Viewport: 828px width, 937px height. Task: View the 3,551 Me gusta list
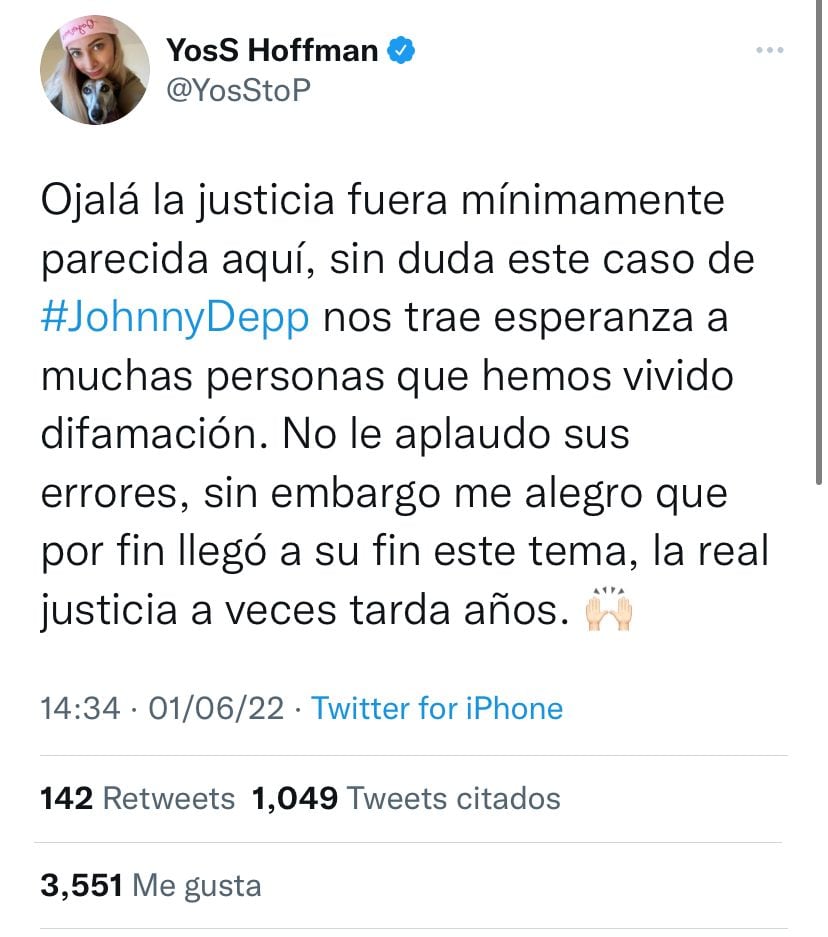(151, 885)
